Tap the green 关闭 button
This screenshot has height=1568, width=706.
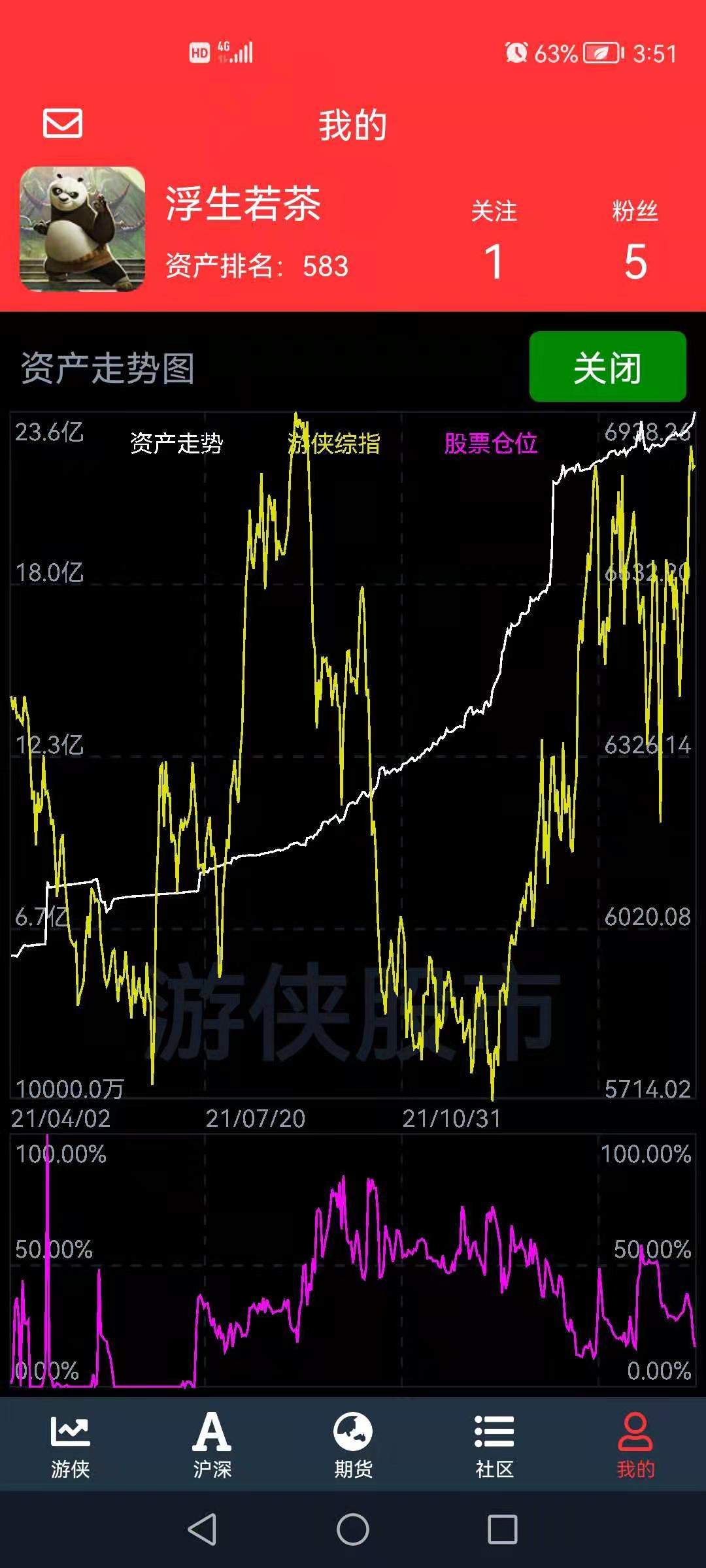point(608,367)
